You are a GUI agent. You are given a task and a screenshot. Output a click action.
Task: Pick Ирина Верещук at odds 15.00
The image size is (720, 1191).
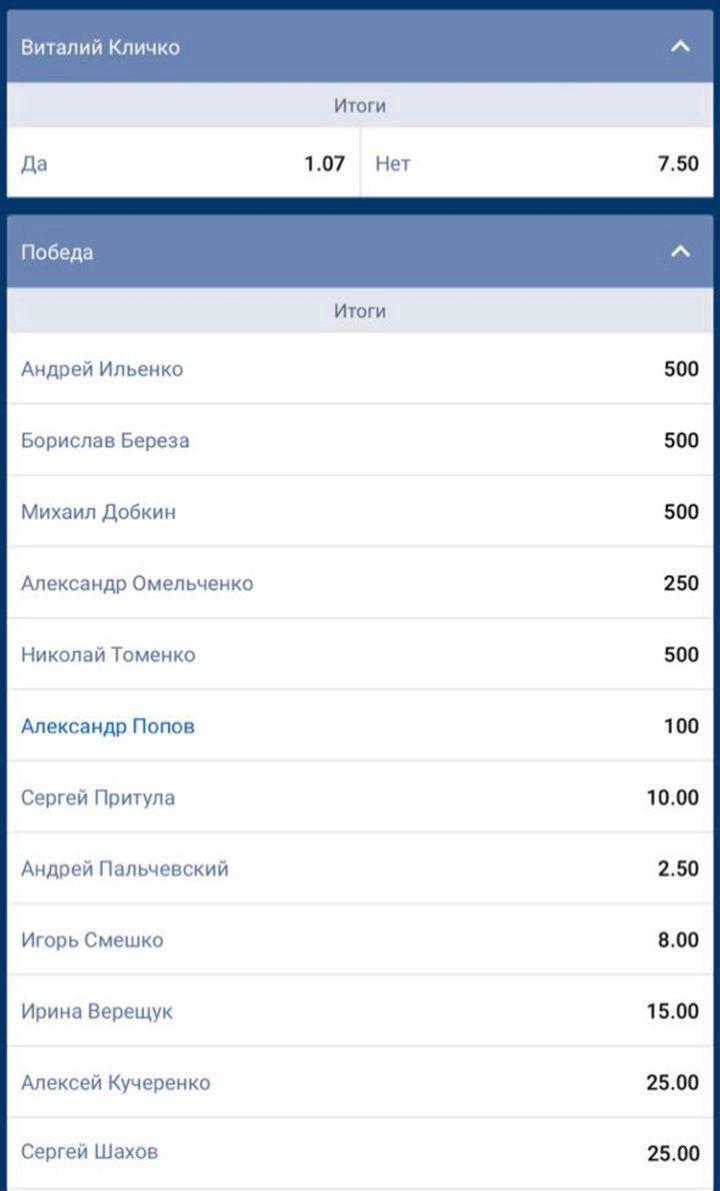(360, 1011)
